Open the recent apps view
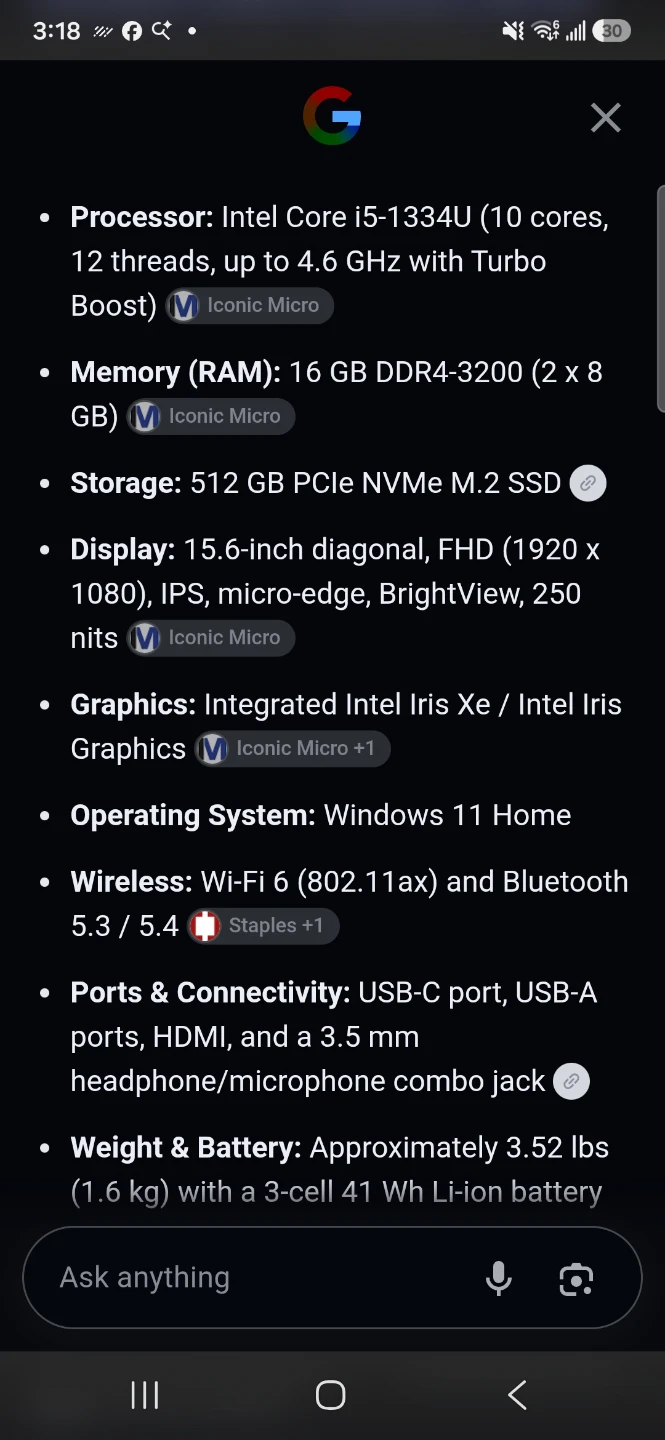Screen dimensions: 665x1440 pyautogui.click(x=145, y=1395)
